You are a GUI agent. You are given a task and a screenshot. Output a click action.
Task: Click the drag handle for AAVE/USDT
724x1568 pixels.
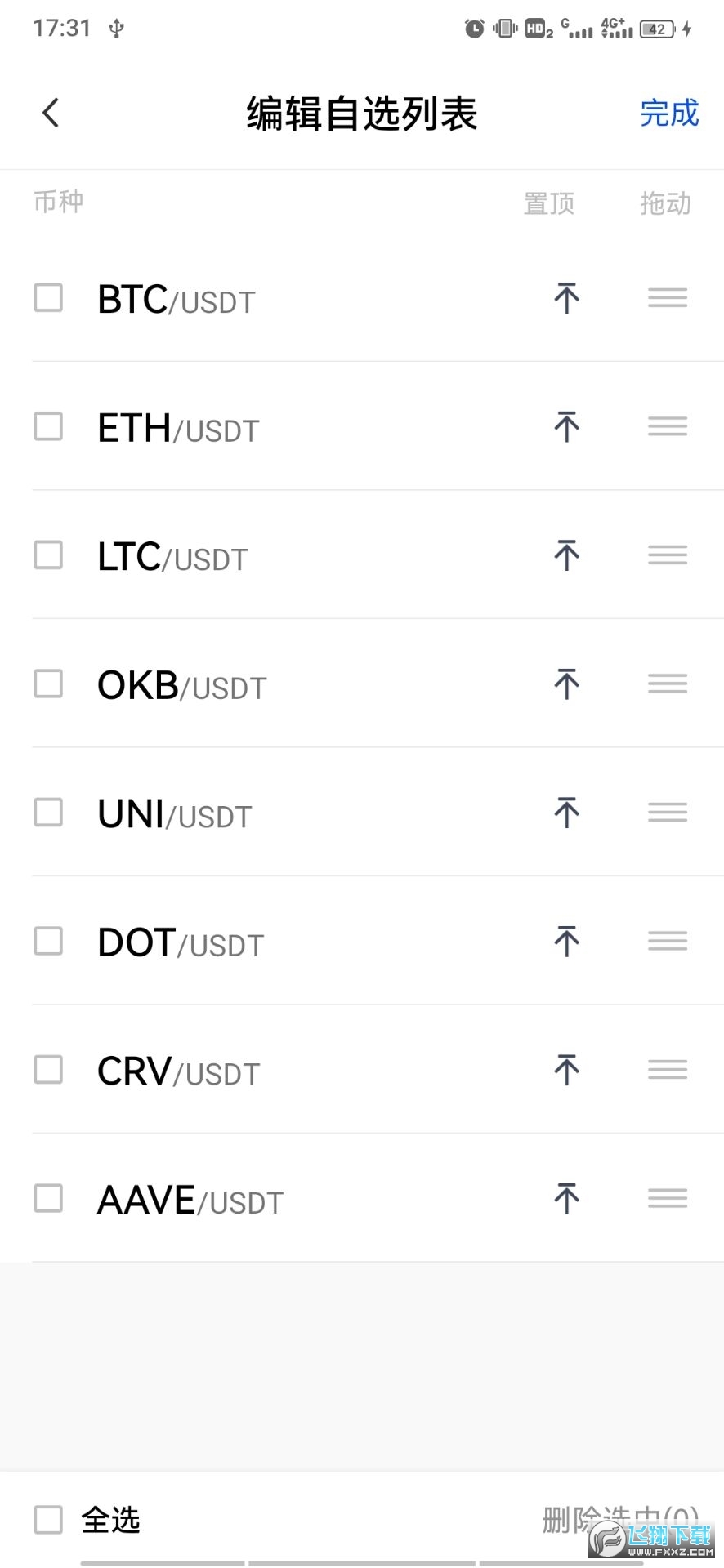coord(667,1197)
